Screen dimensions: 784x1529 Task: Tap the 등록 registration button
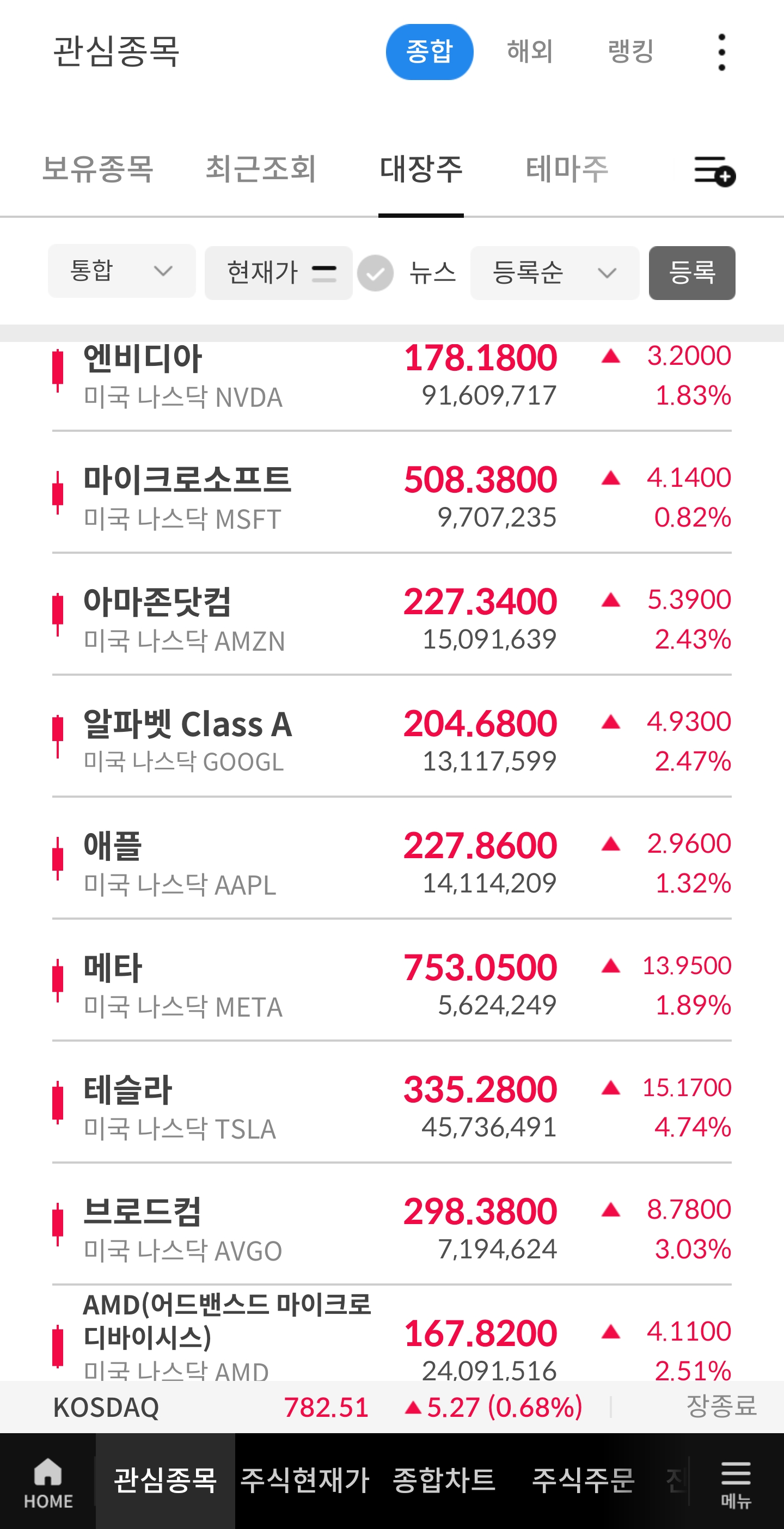pyautogui.click(x=691, y=273)
